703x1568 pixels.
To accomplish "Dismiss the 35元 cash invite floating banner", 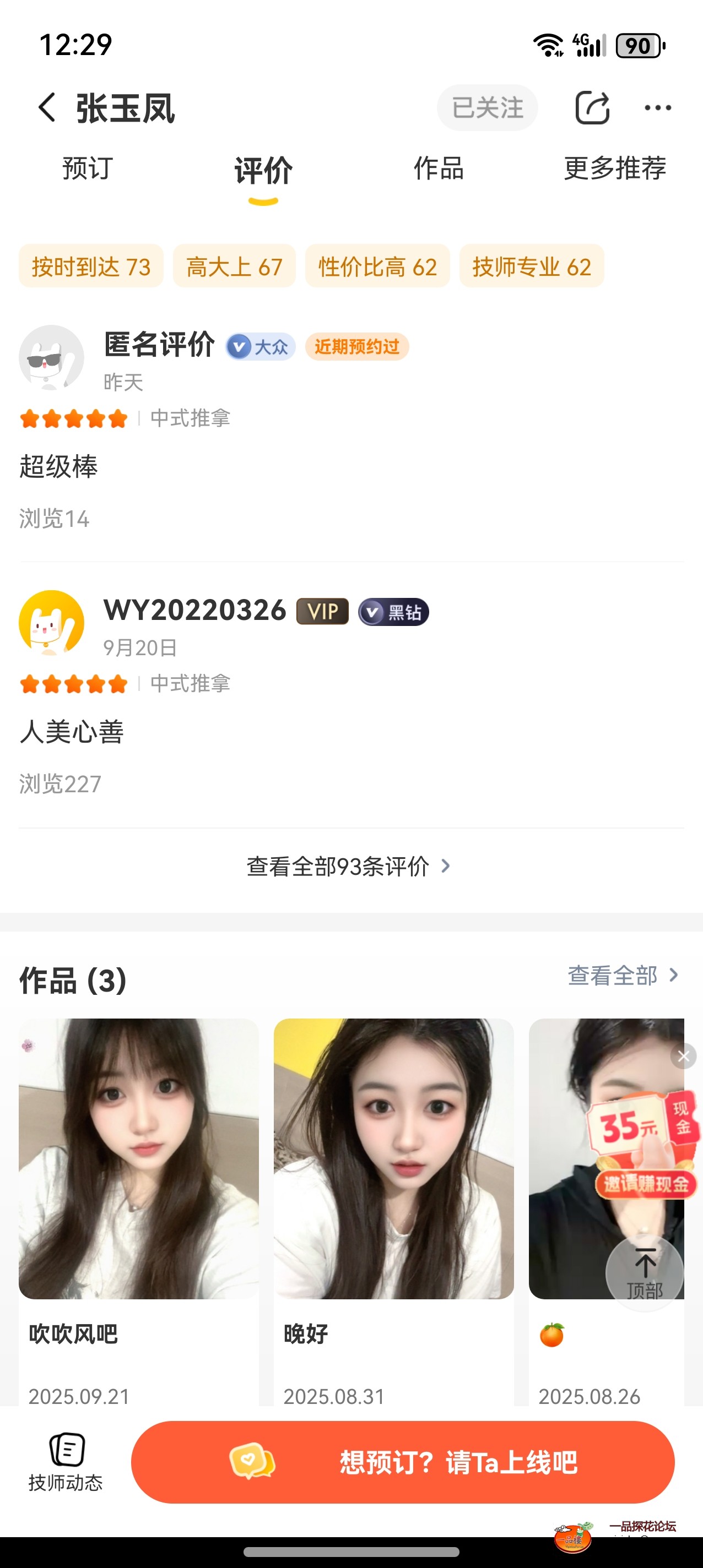I will (684, 1056).
